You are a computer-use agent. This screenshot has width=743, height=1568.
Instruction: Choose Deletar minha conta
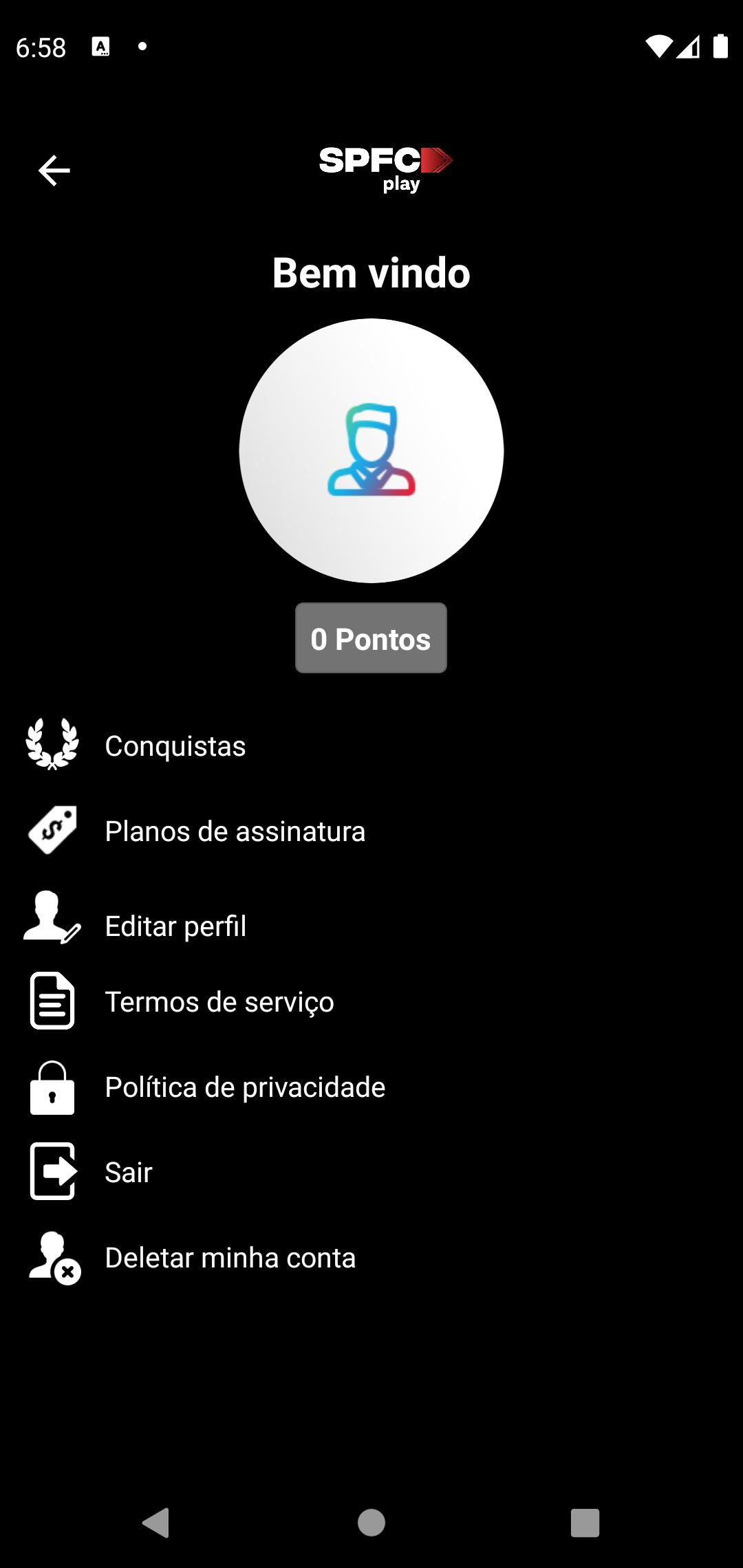pos(371,1257)
